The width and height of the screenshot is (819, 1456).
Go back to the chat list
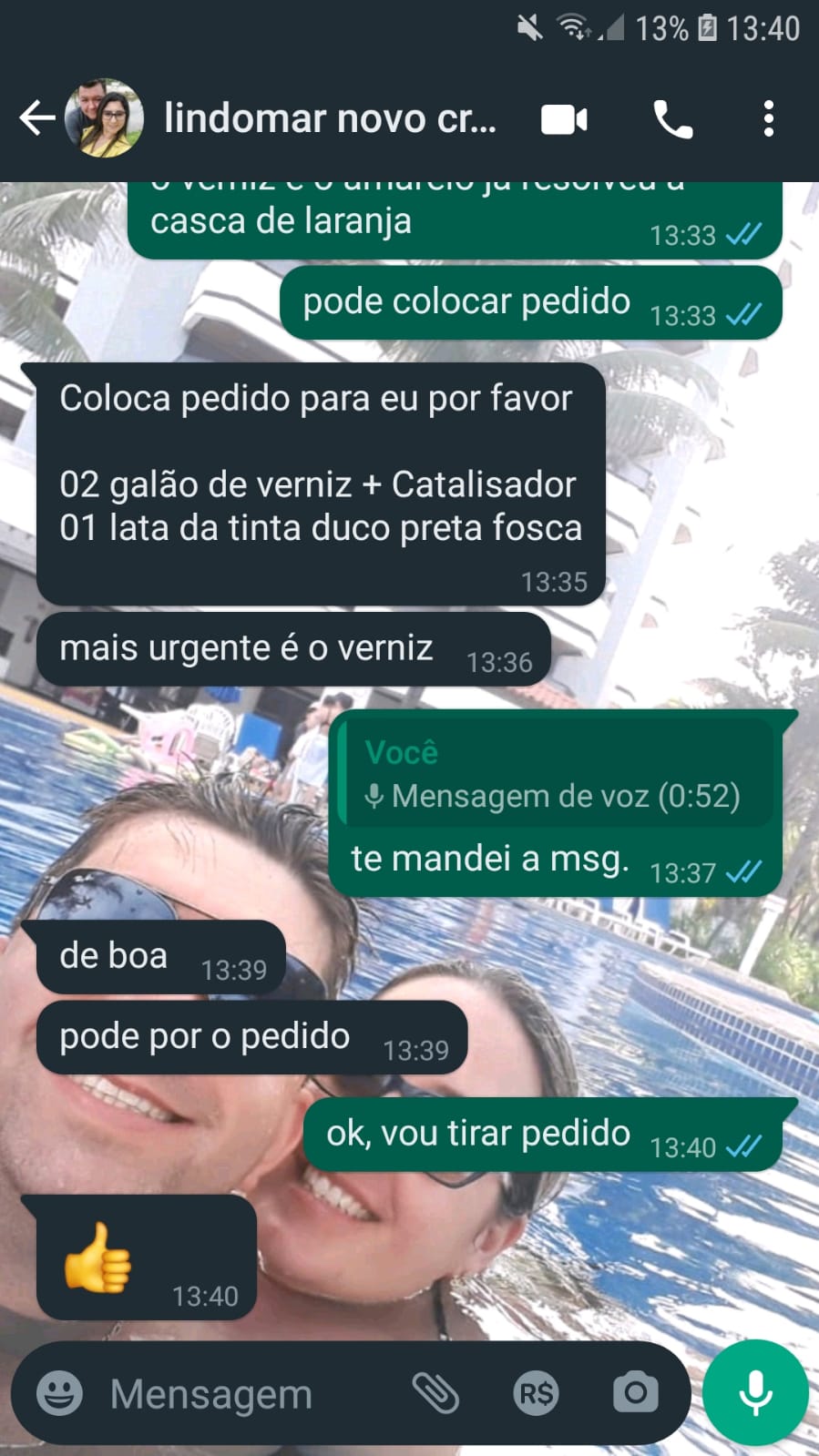tap(36, 118)
